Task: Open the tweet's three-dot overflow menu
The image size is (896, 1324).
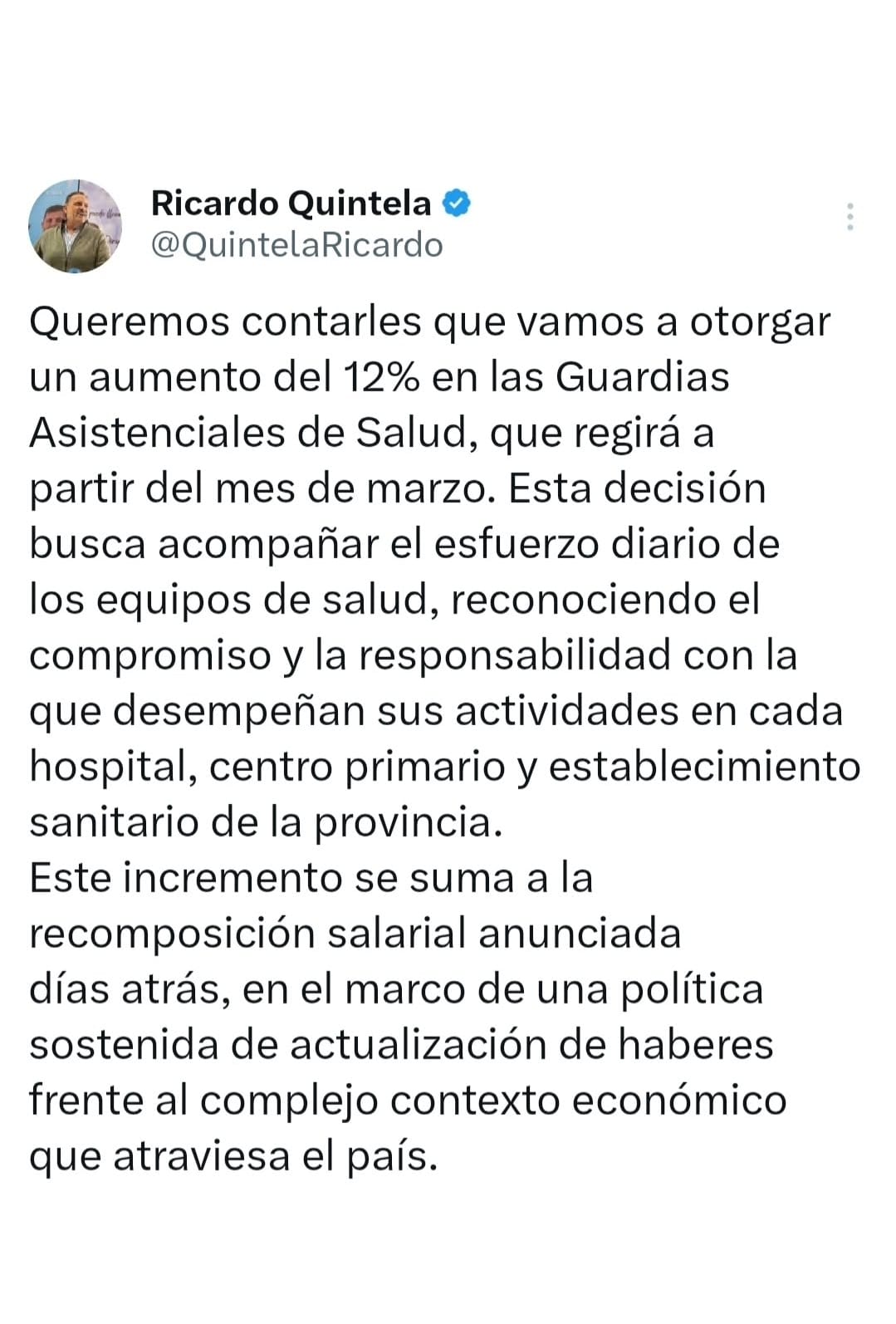Action: [849, 217]
